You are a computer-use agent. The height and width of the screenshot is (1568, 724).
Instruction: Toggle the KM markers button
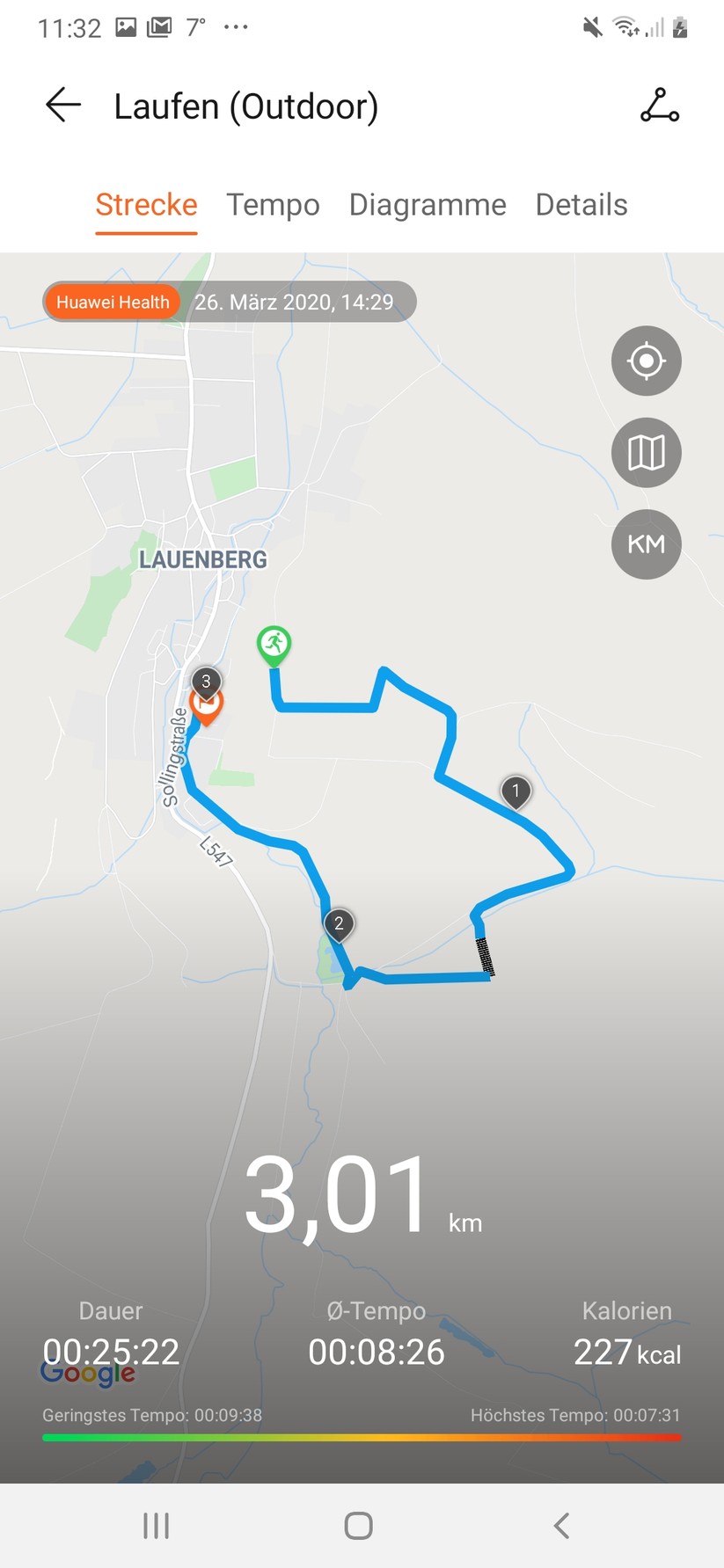(x=646, y=544)
